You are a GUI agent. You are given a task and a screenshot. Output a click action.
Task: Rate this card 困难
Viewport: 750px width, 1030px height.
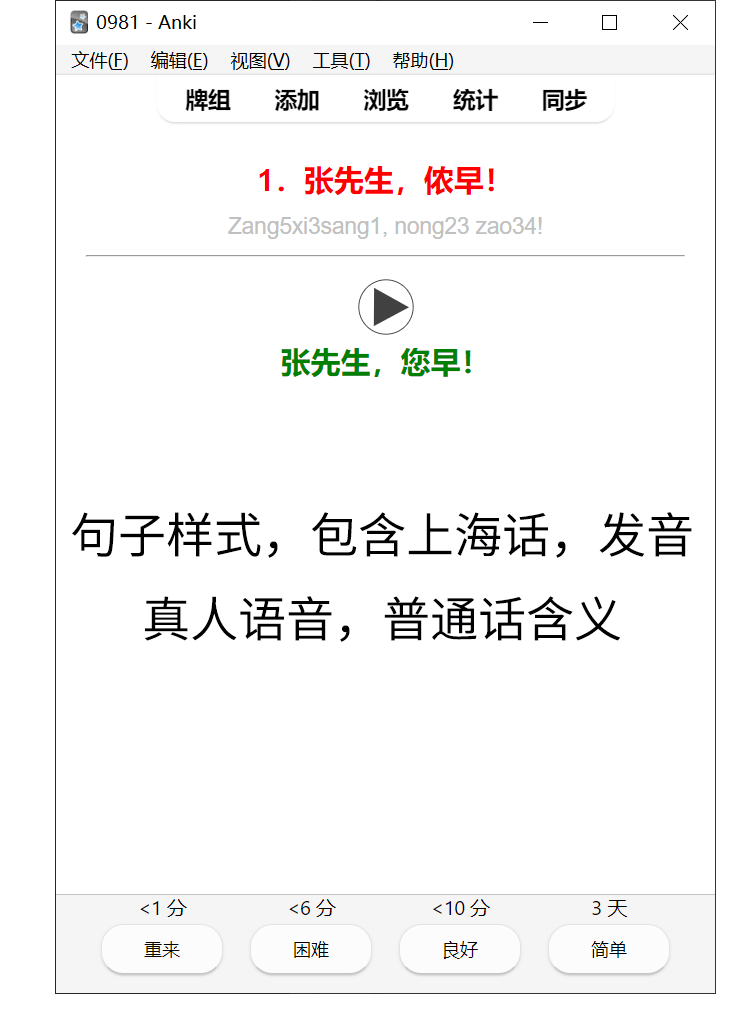point(311,949)
